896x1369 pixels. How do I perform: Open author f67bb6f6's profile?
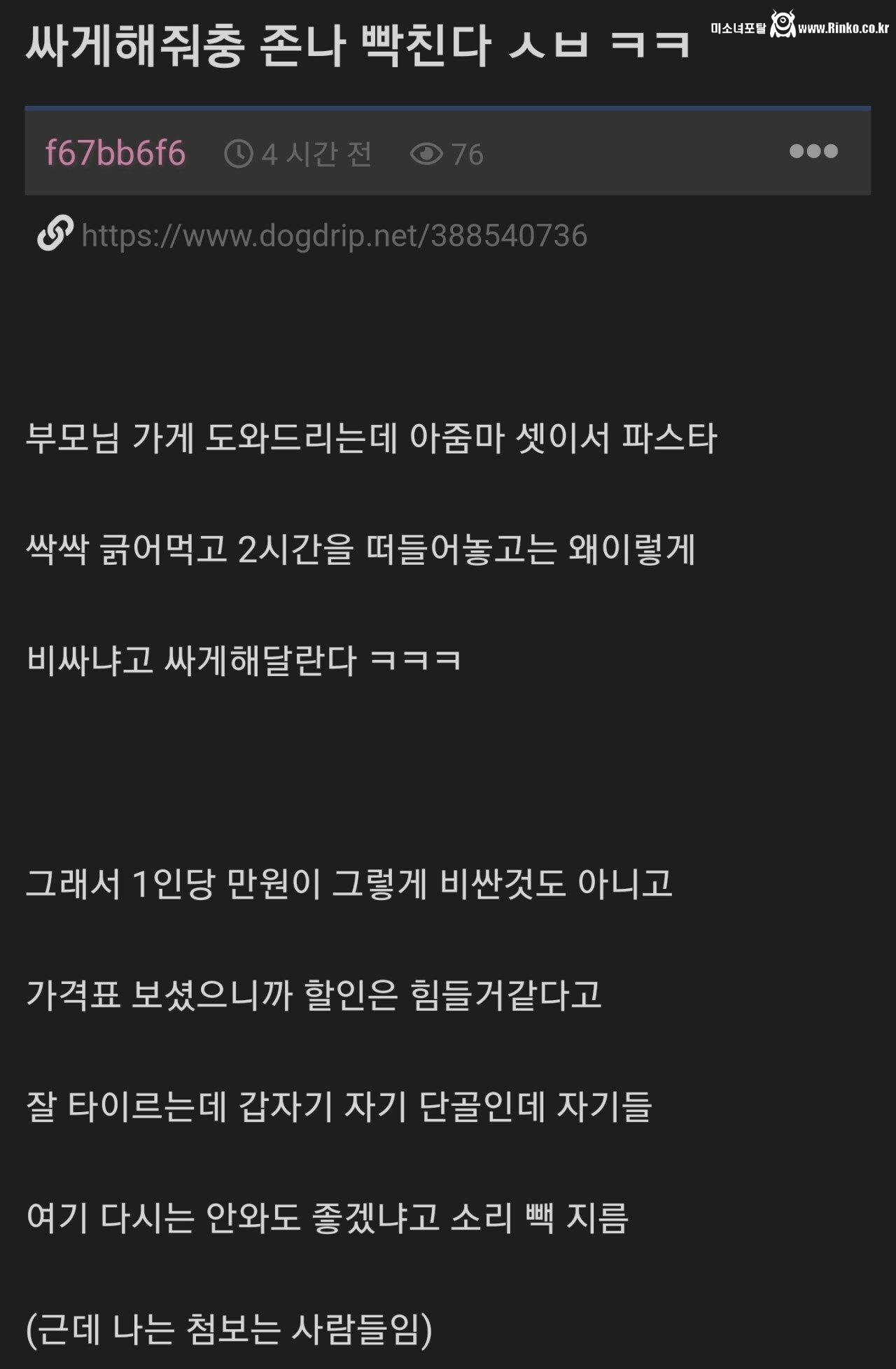tap(115, 153)
